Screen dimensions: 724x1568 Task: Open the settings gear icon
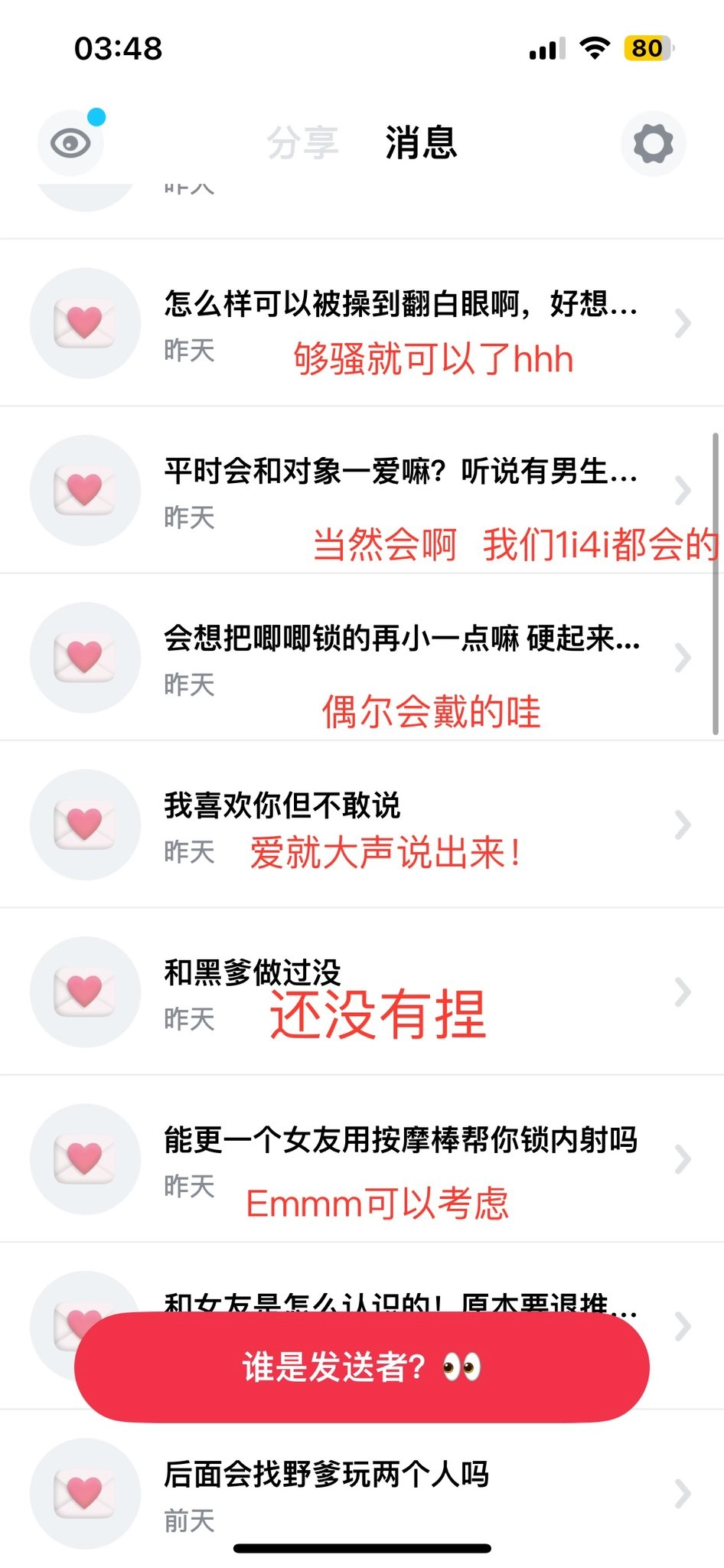pyautogui.click(x=653, y=143)
